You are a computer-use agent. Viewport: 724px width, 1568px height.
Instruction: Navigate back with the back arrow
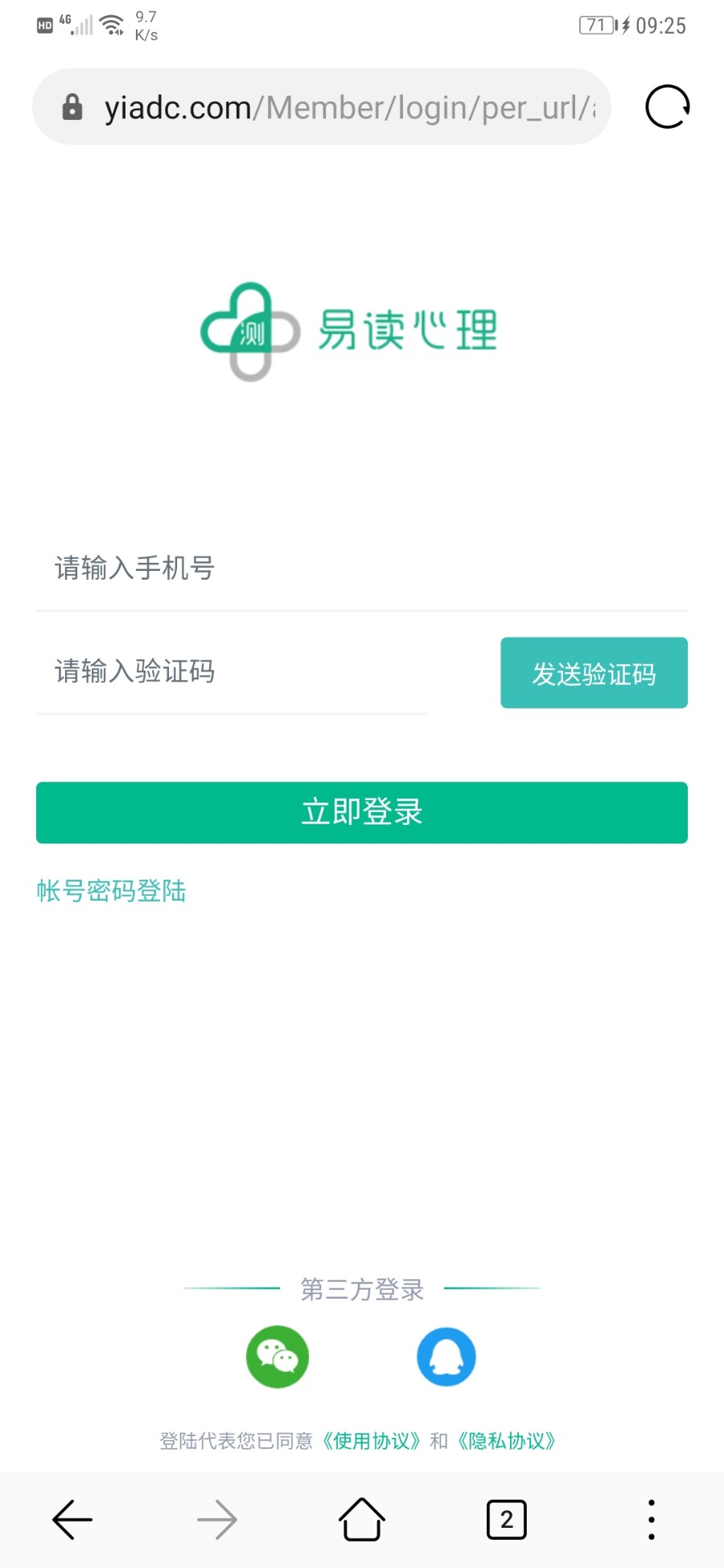[x=72, y=1519]
